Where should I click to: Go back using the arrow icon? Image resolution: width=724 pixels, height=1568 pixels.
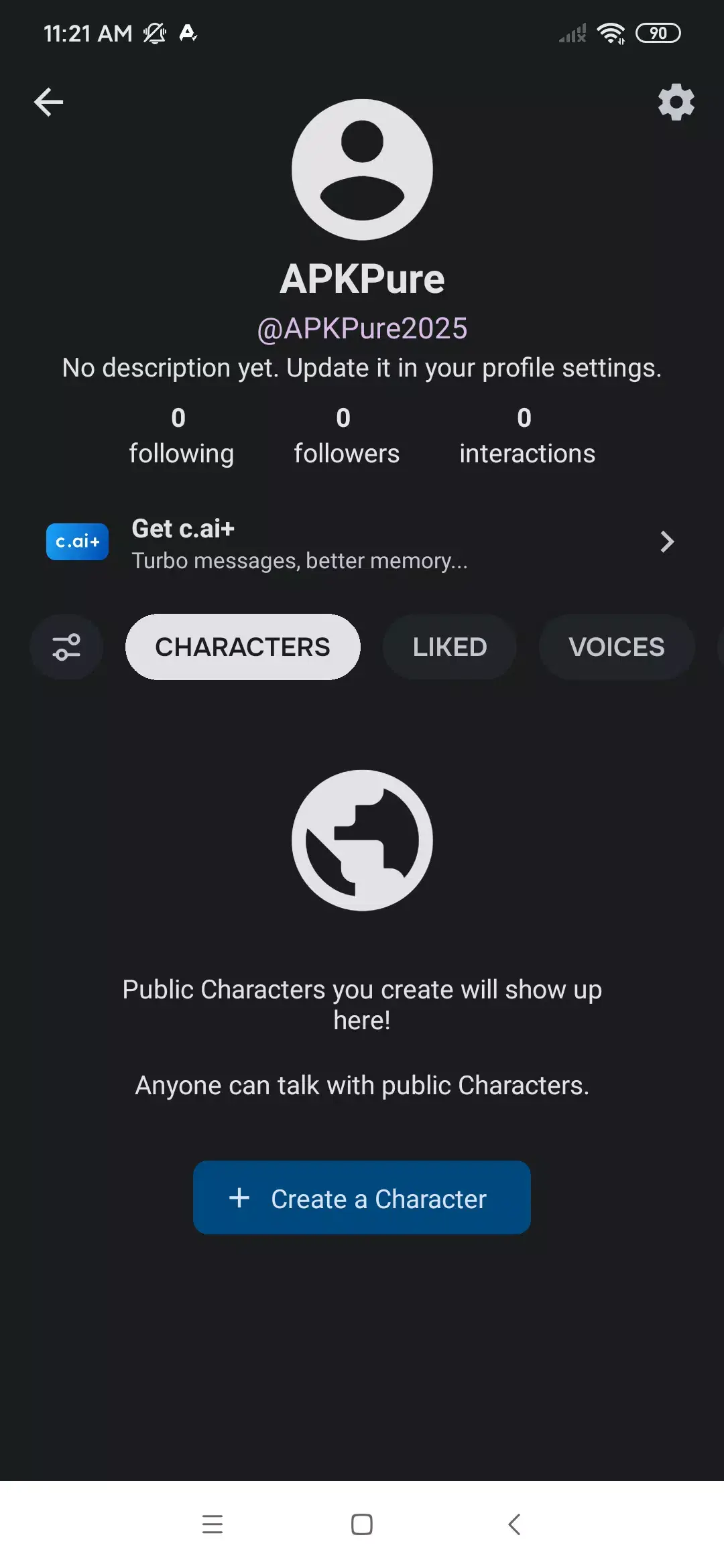[48, 102]
